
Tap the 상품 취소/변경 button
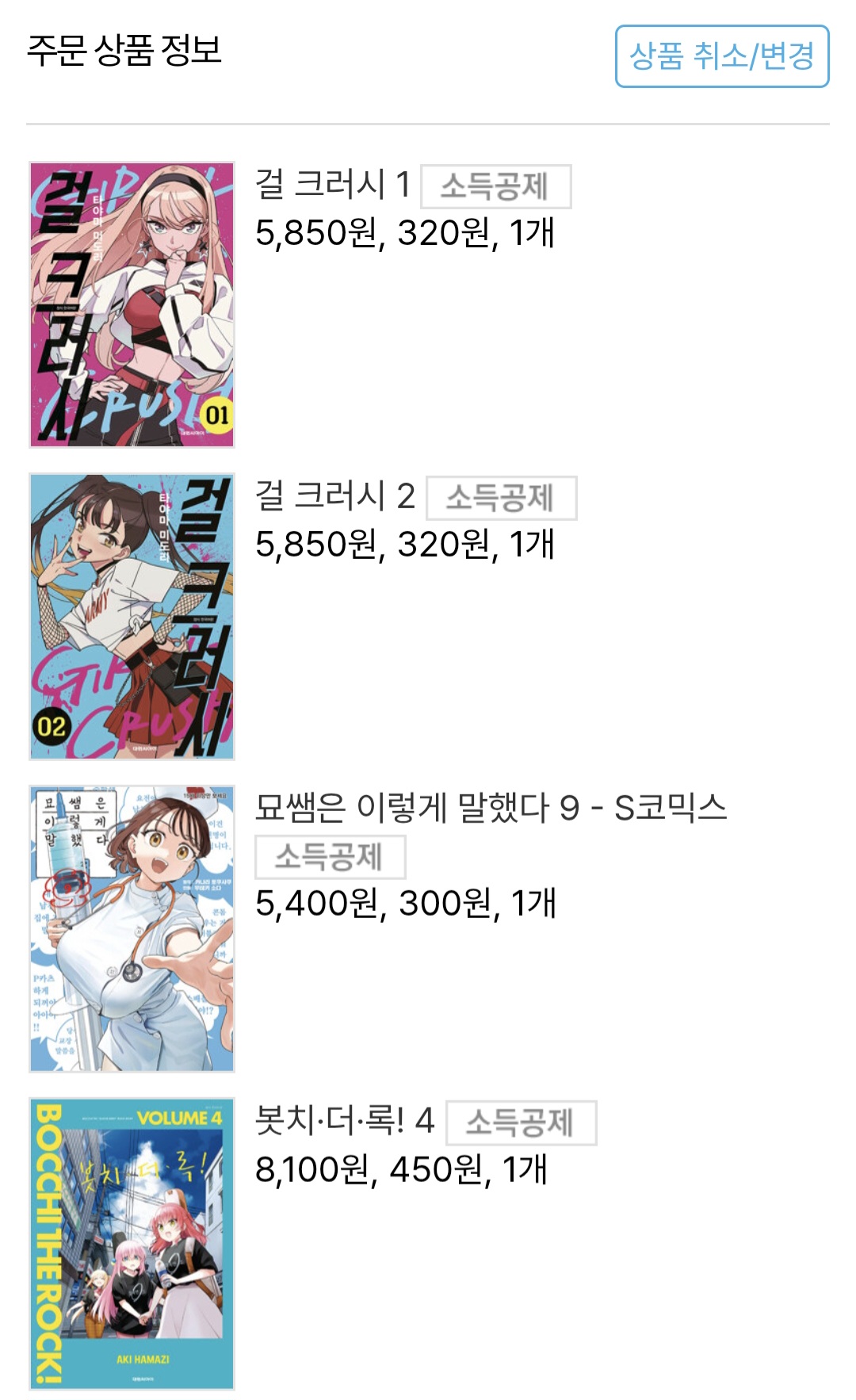[x=722, y=56]
